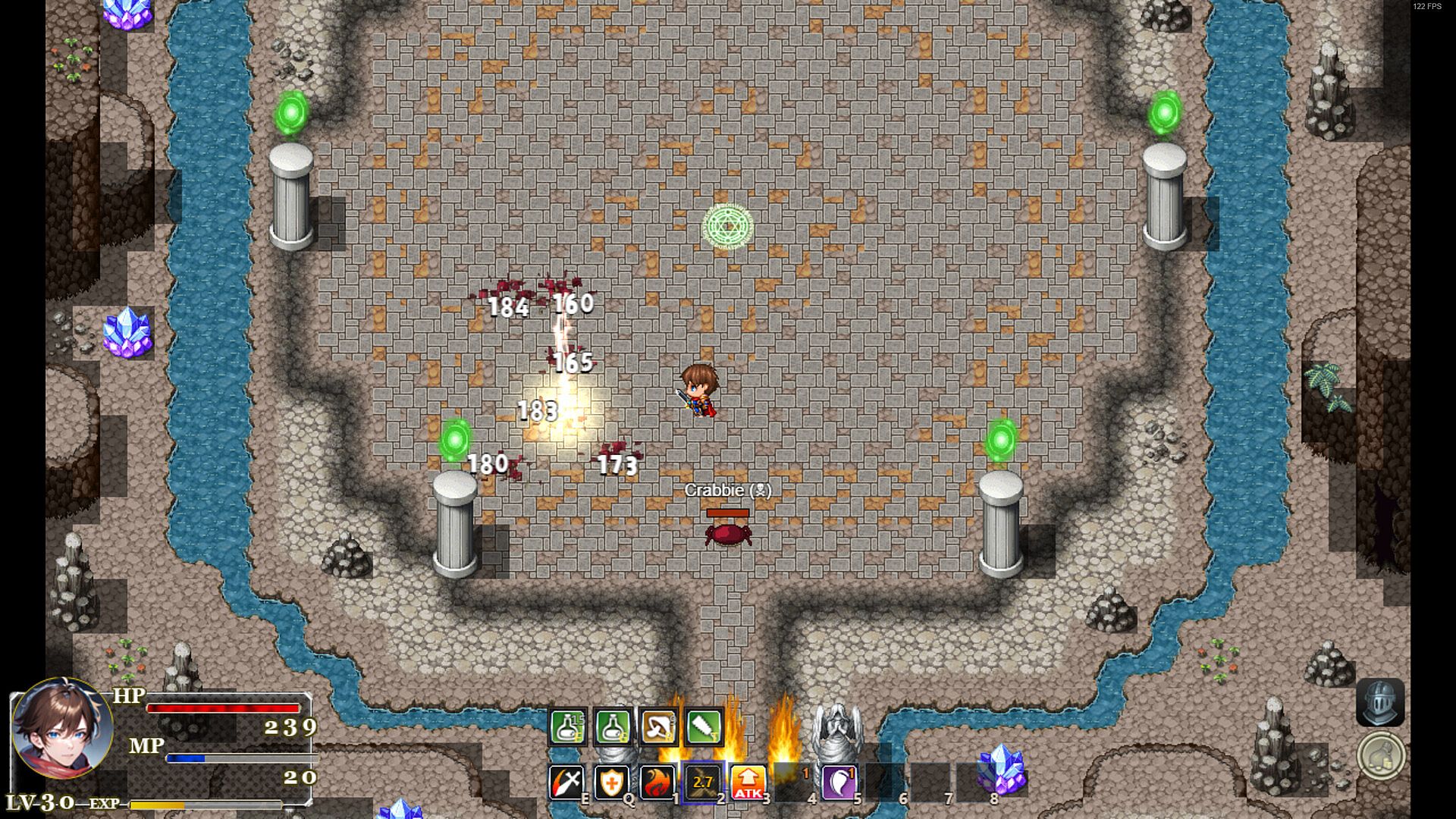1456x819 pixels.
Task: Activate the shield skill on key Q
Action: [611, 782]
